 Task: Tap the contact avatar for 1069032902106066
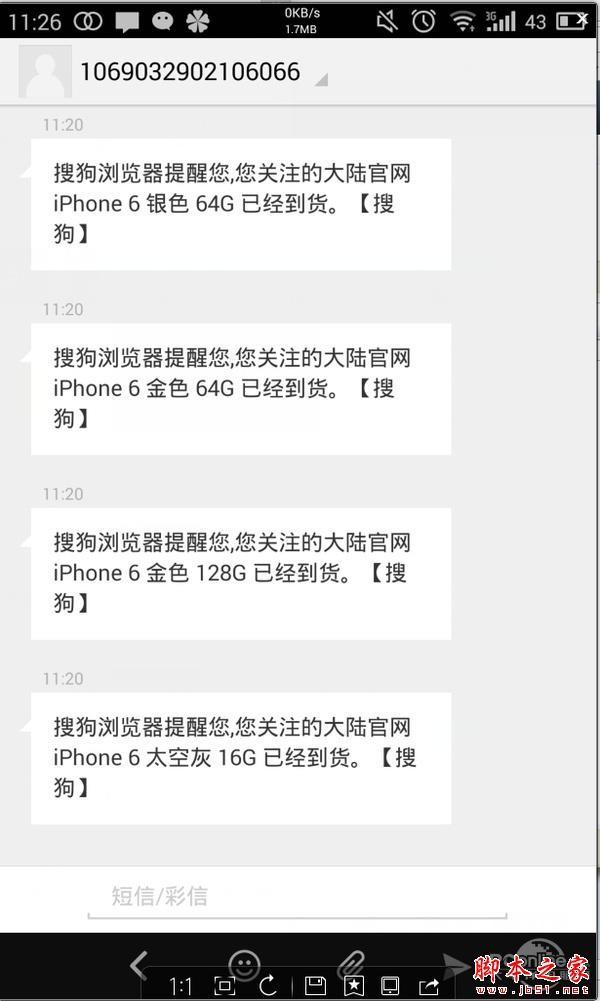[x=45, y=71]
